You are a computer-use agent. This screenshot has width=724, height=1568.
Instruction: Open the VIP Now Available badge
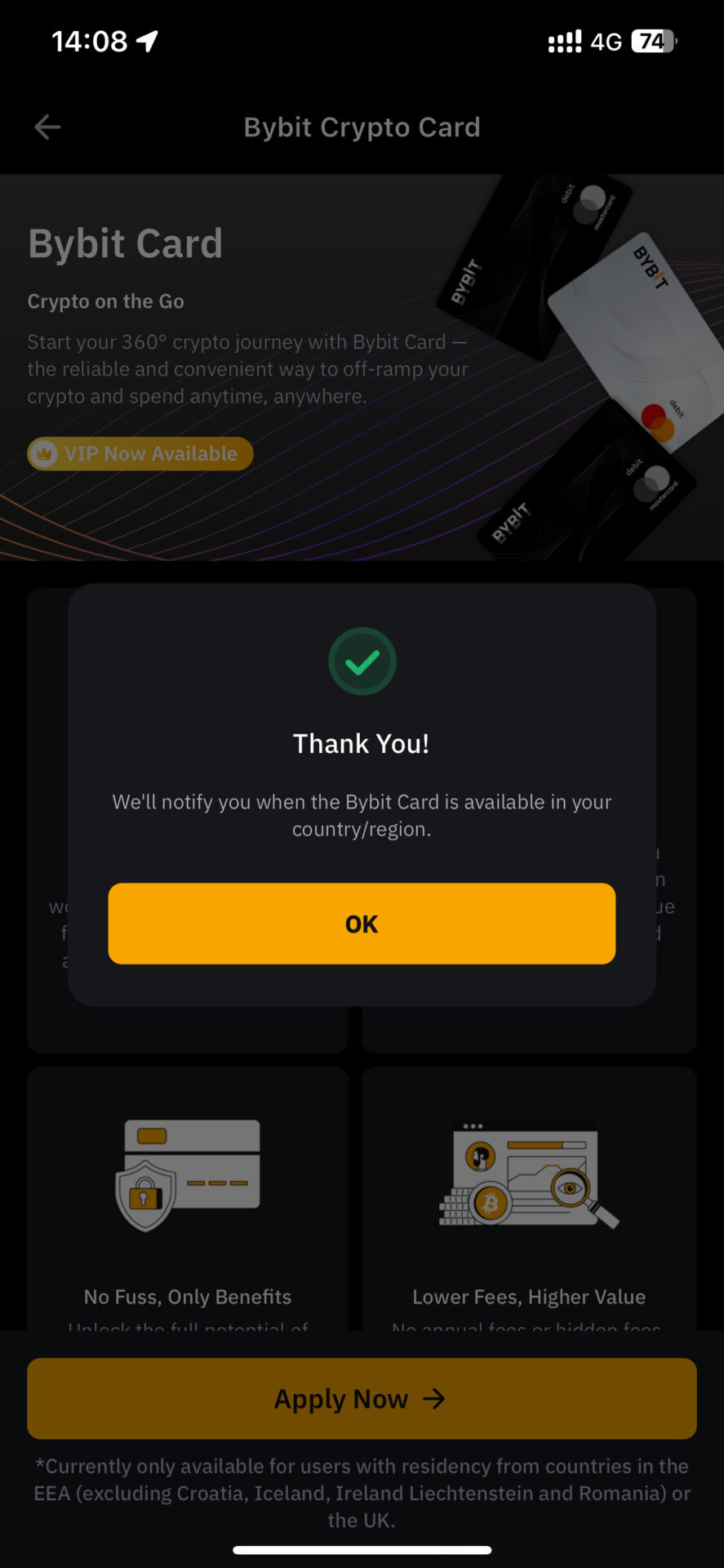pos(140,454)
